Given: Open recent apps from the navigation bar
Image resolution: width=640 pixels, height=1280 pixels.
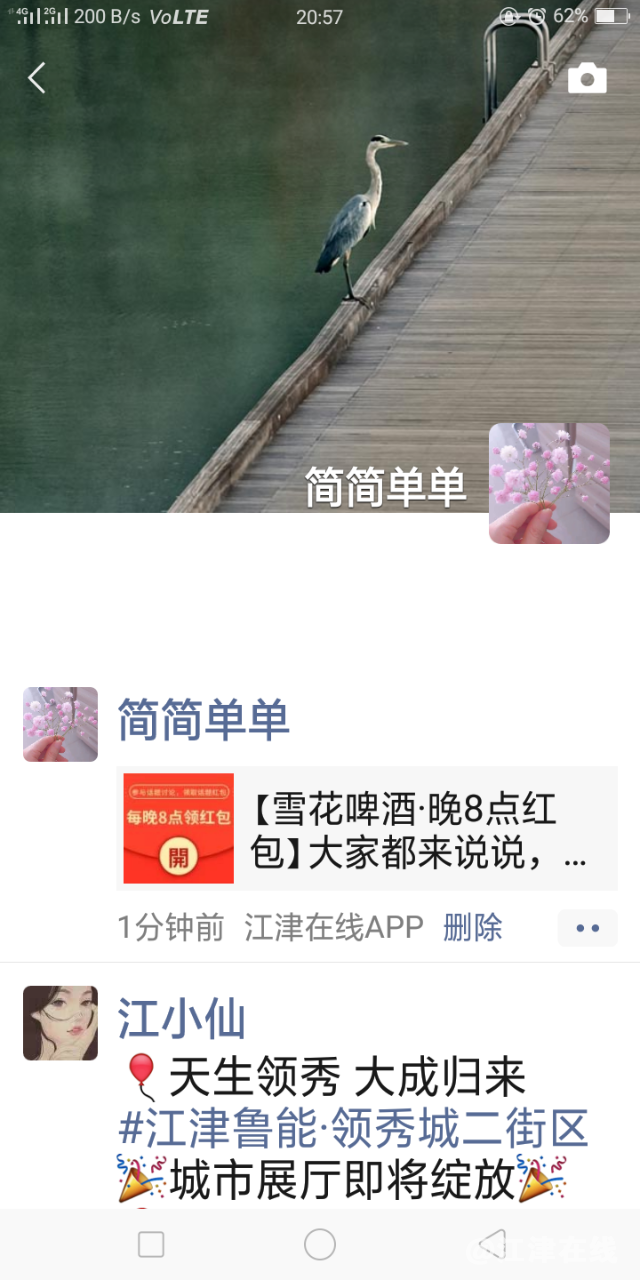Looking at the screenshot, I should click(151, 1244).
